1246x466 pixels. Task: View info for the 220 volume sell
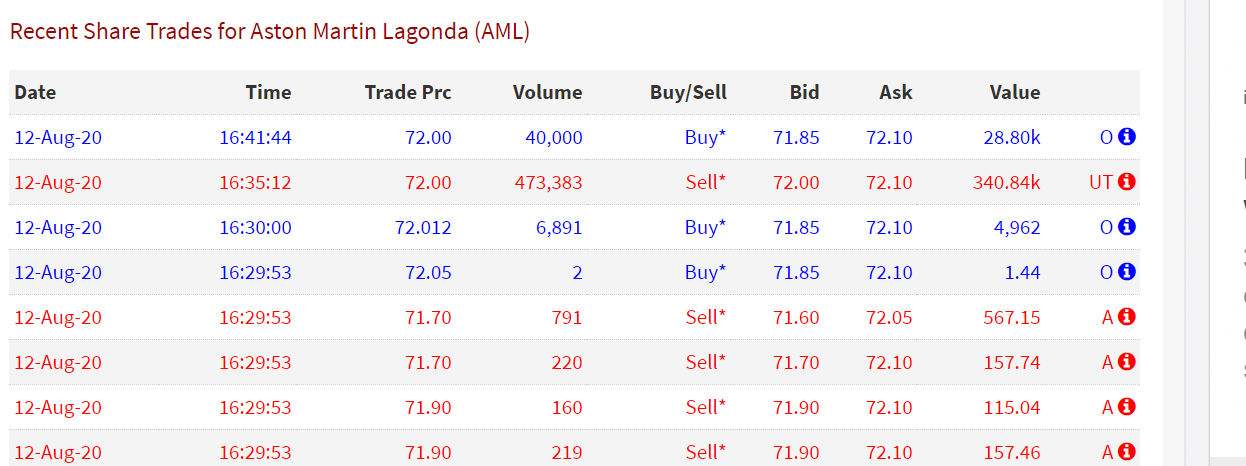(x=1127, y=362)
